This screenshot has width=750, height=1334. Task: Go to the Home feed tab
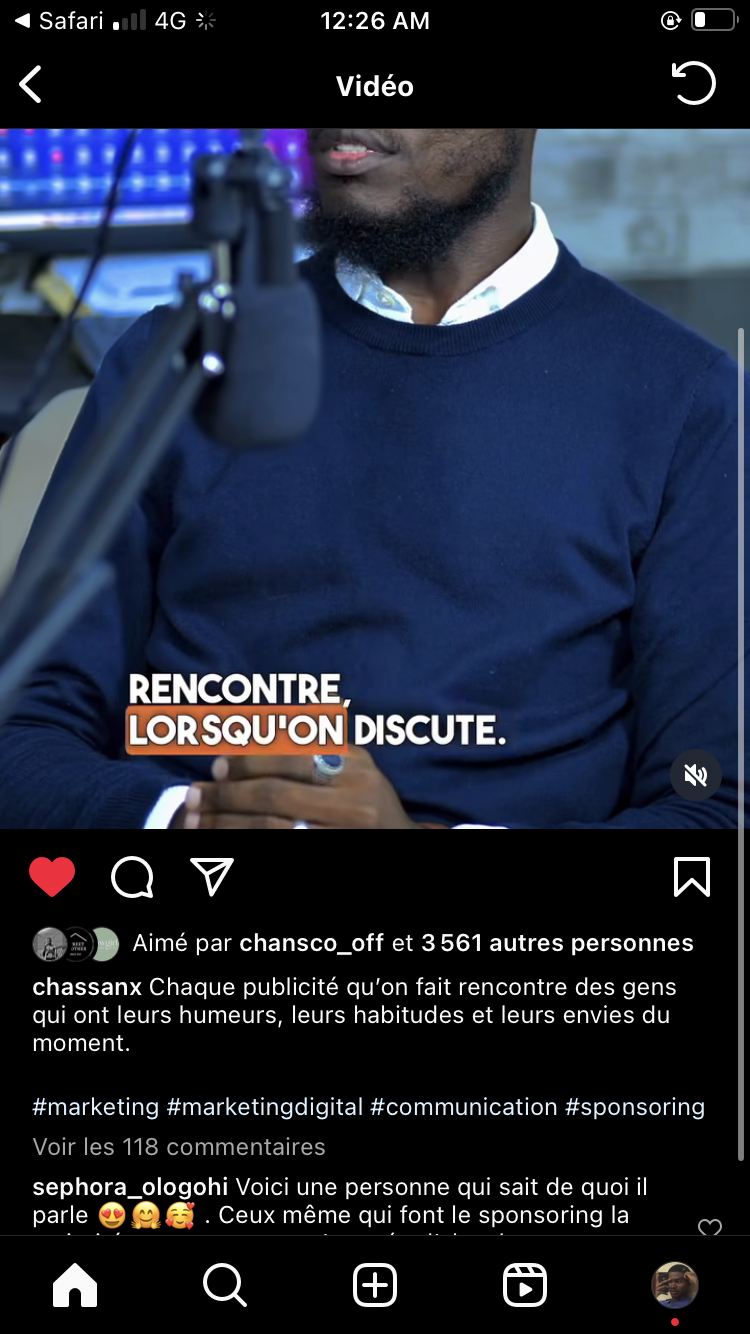pyautogui.click(x=75, y=1285)
